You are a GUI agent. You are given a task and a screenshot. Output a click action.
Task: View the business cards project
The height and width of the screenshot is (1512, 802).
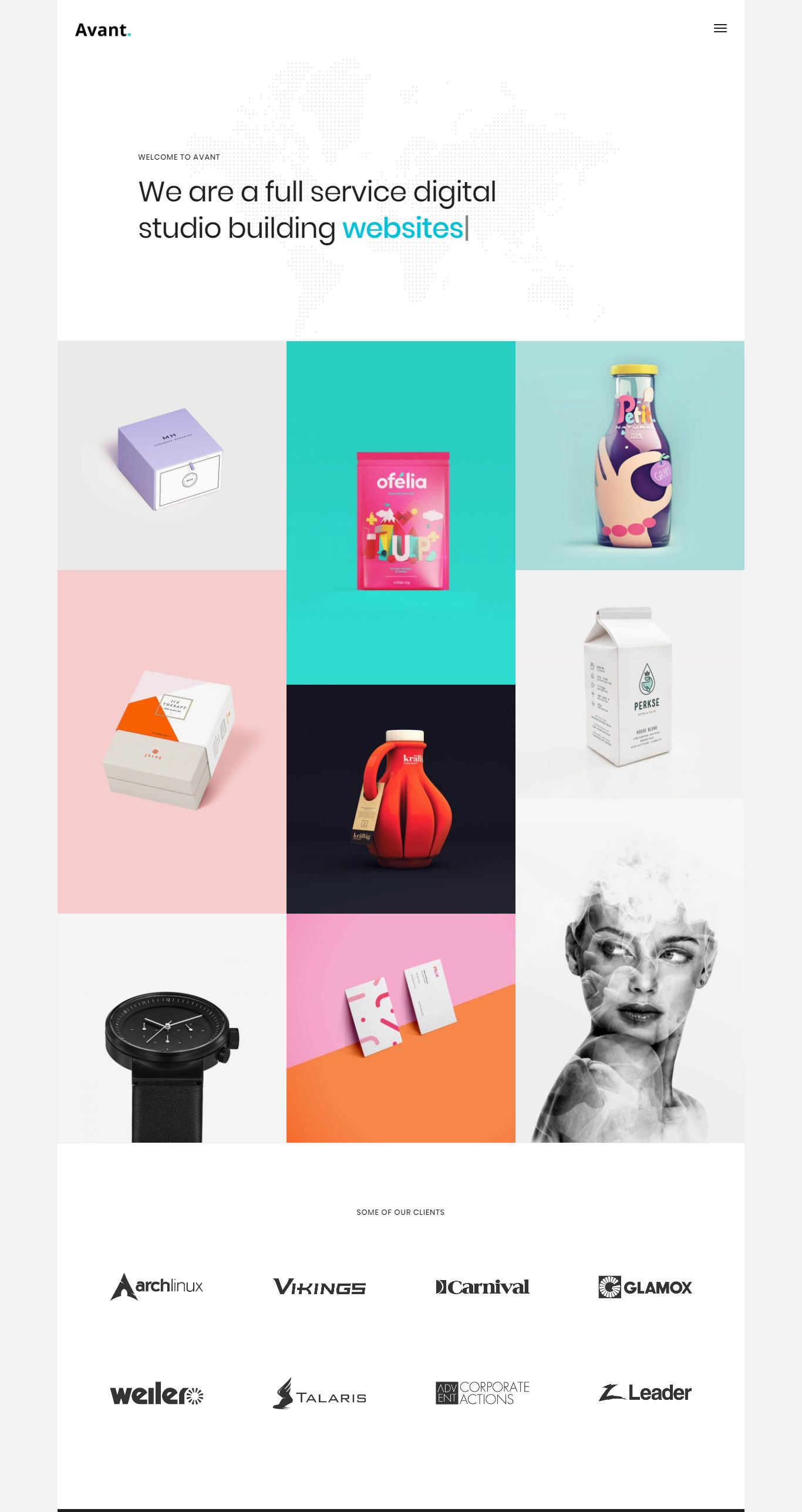coord(400,1028)
